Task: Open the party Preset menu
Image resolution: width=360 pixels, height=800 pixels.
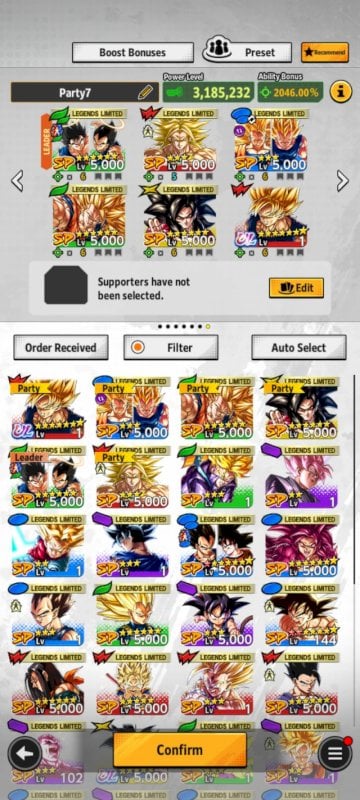Action: [247, 52]
